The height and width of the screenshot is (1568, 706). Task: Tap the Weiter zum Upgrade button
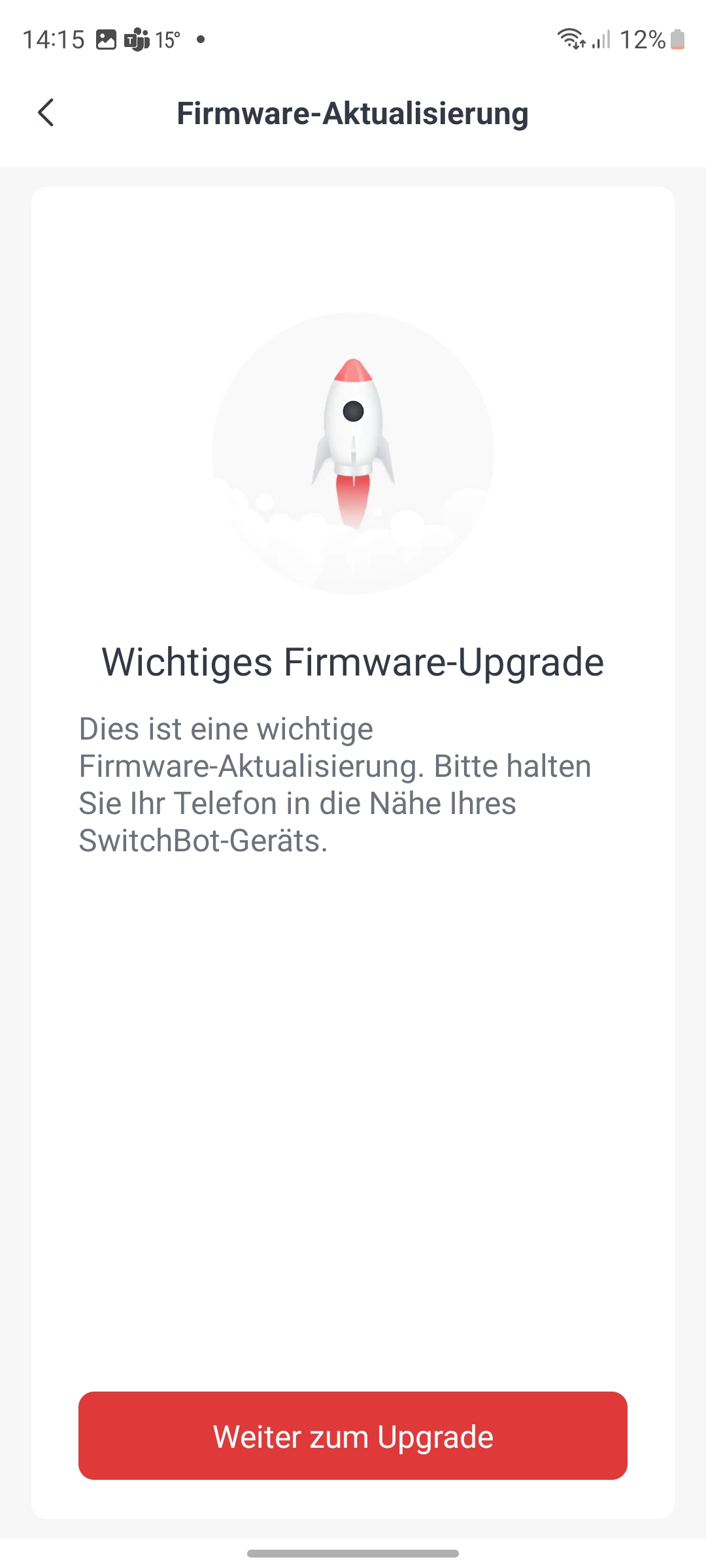pyautogui.click(x=353, y=1435)
